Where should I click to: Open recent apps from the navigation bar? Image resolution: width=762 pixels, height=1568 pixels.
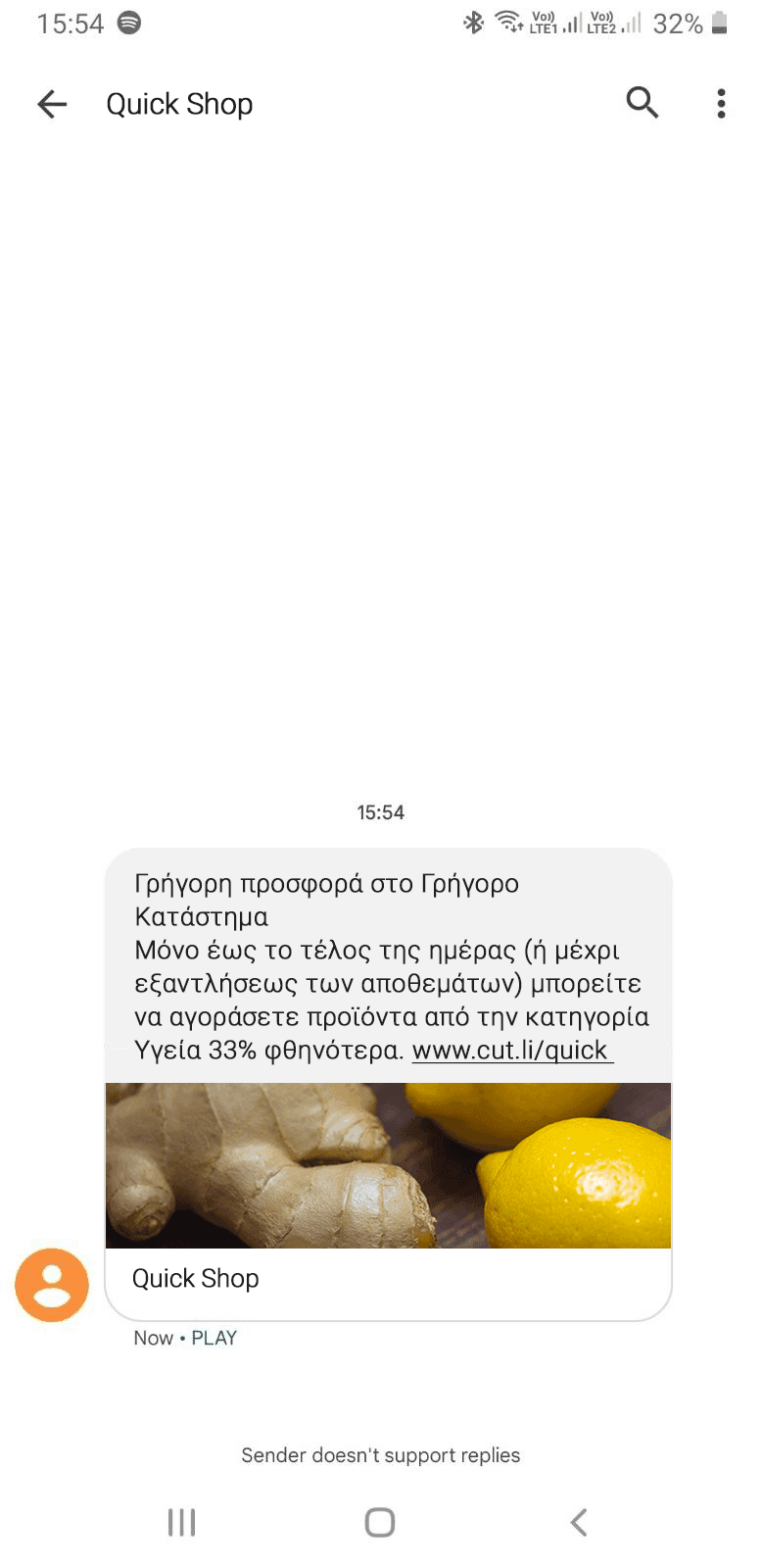[182, 1522]
